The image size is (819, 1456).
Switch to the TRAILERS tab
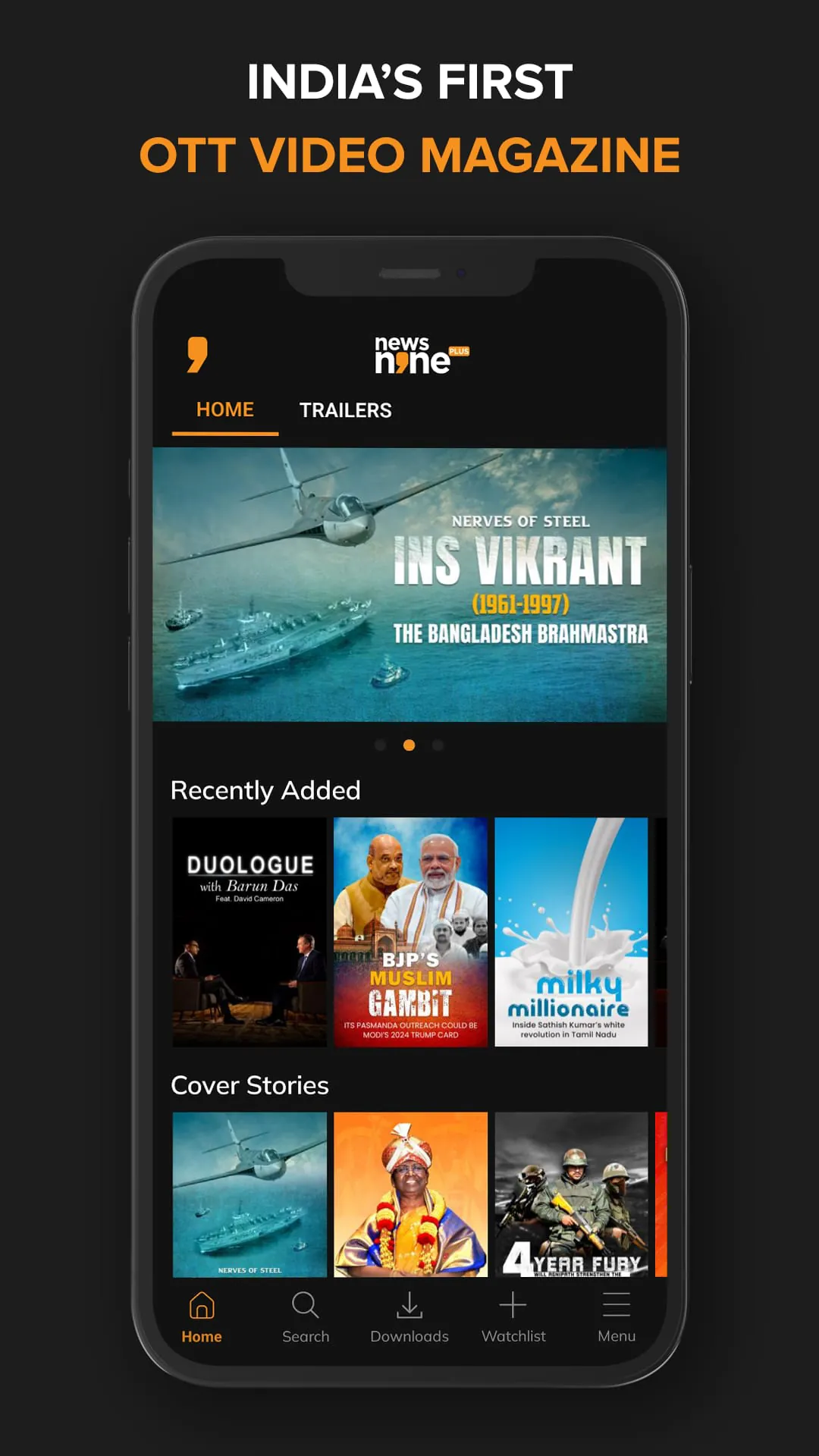346,410
